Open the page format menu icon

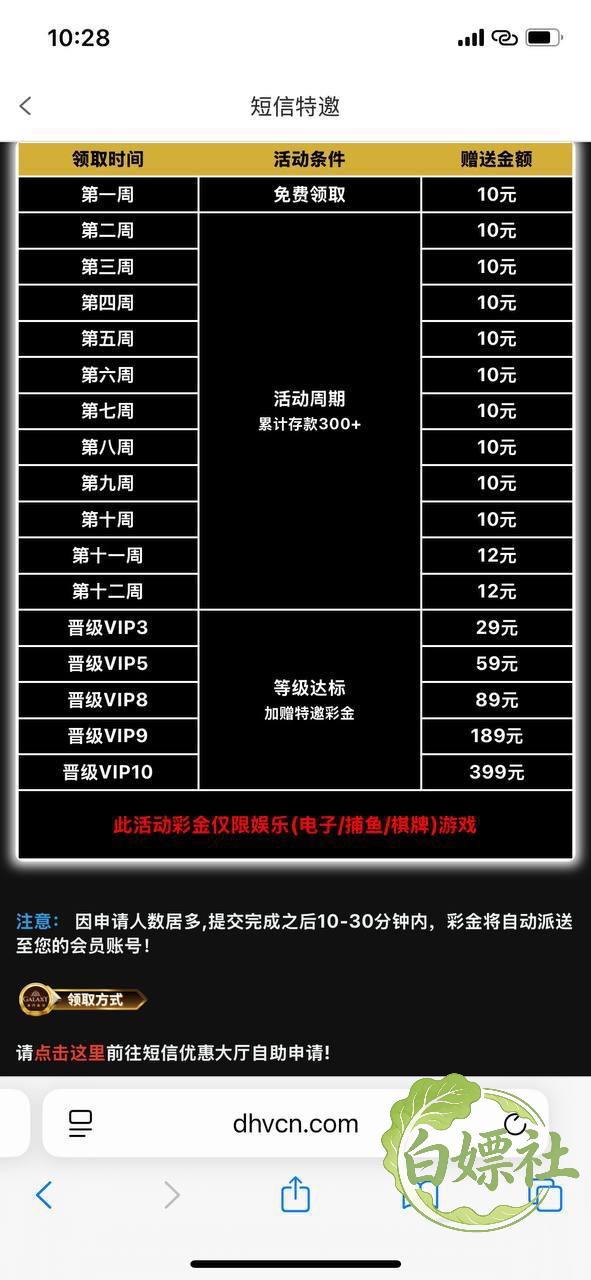point(80,1123)
